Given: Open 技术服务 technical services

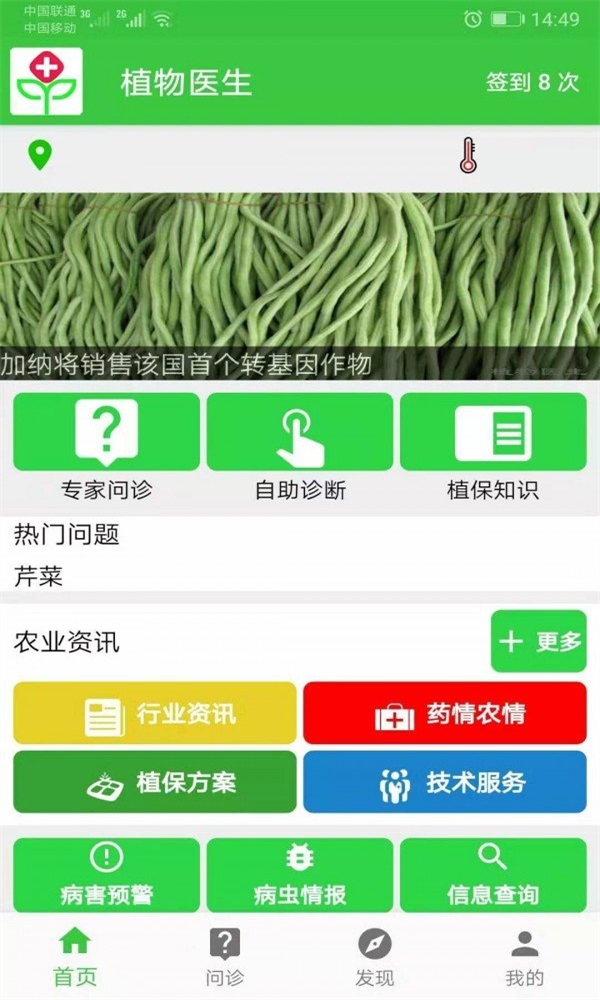Looking at the screenshot, I should [445, 782].
